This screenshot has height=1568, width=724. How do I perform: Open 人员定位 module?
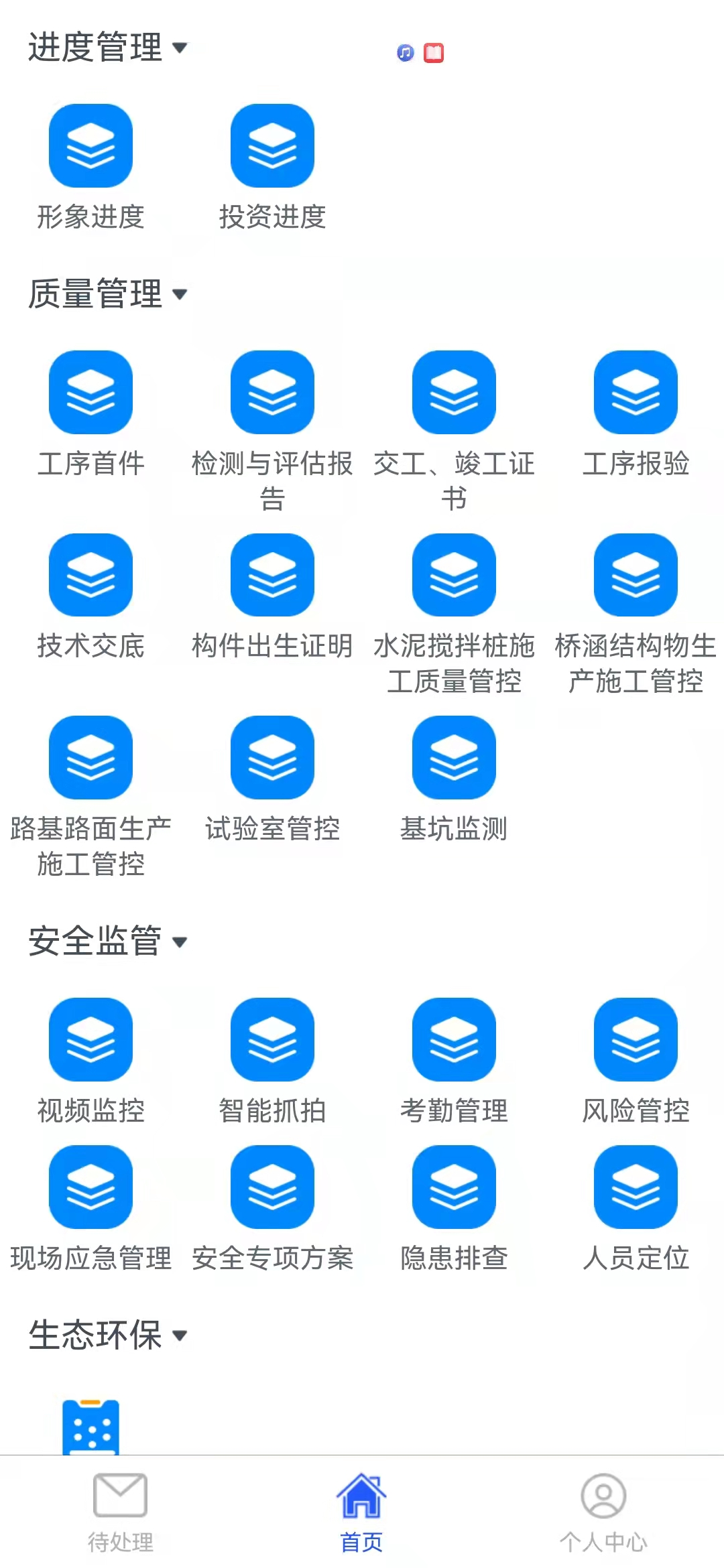636,1187
